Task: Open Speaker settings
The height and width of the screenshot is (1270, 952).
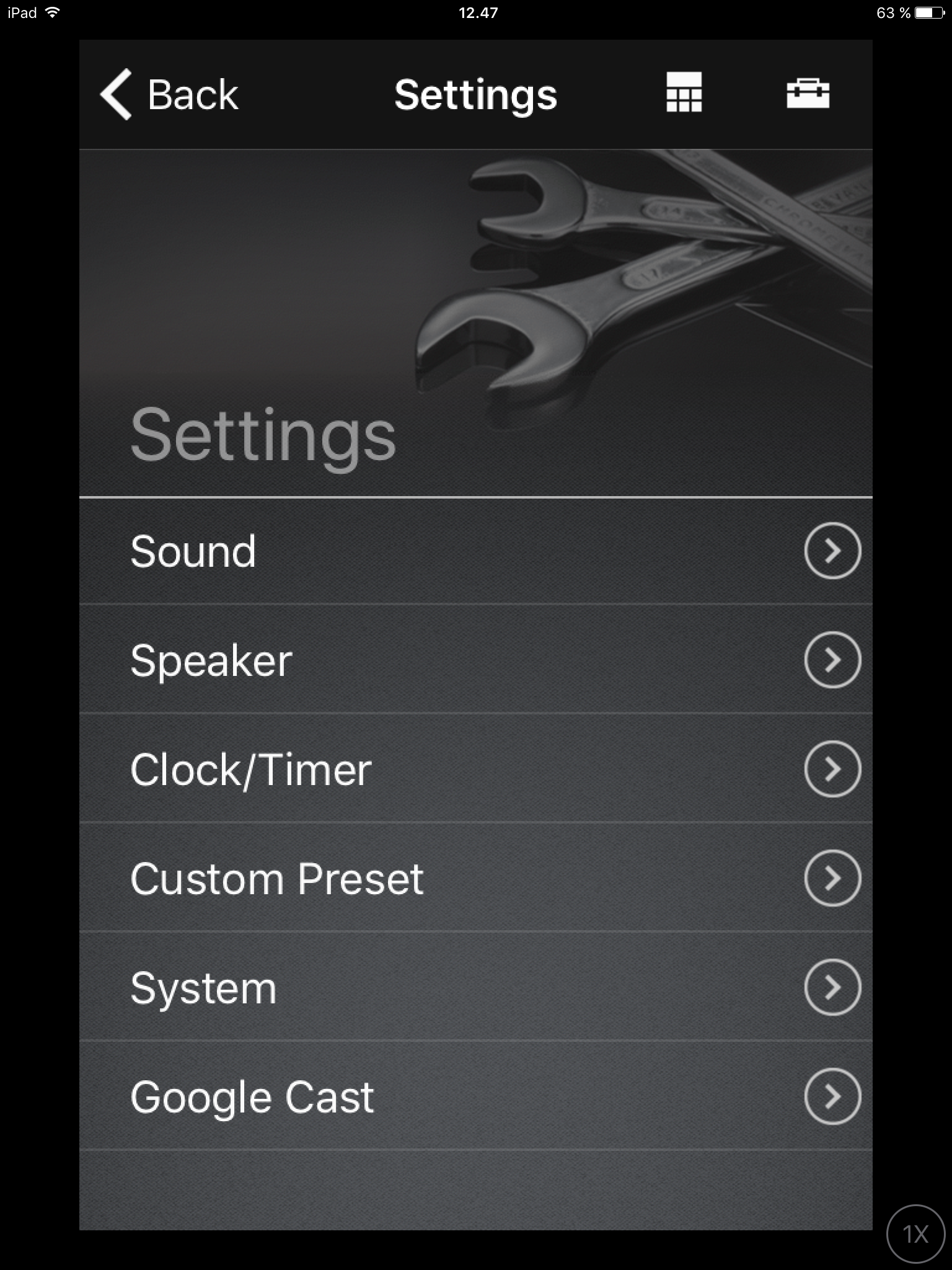Action: (x=475, y=660)
